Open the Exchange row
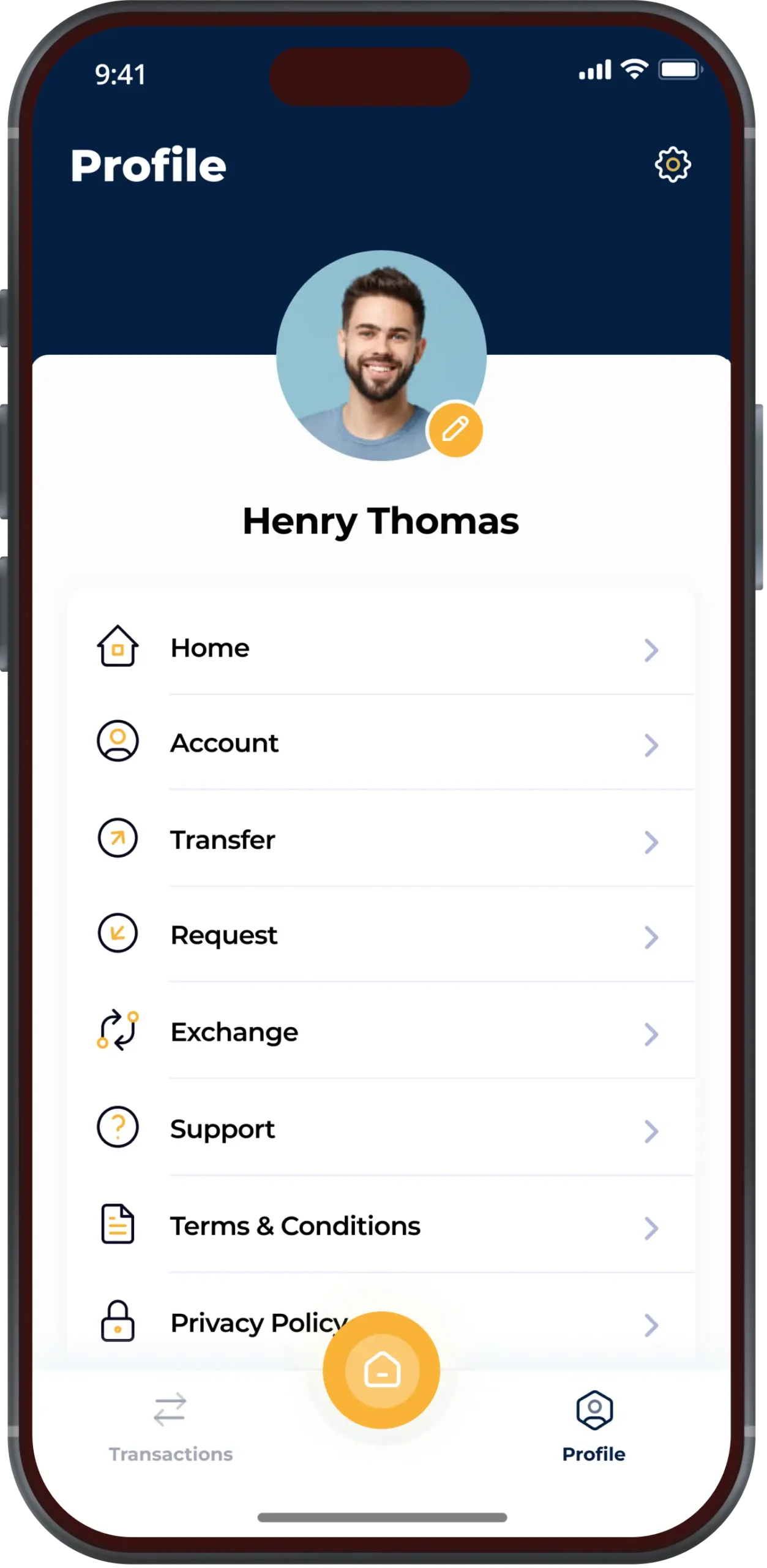This screenshot has width=767, height=1568. [380, 1033]
